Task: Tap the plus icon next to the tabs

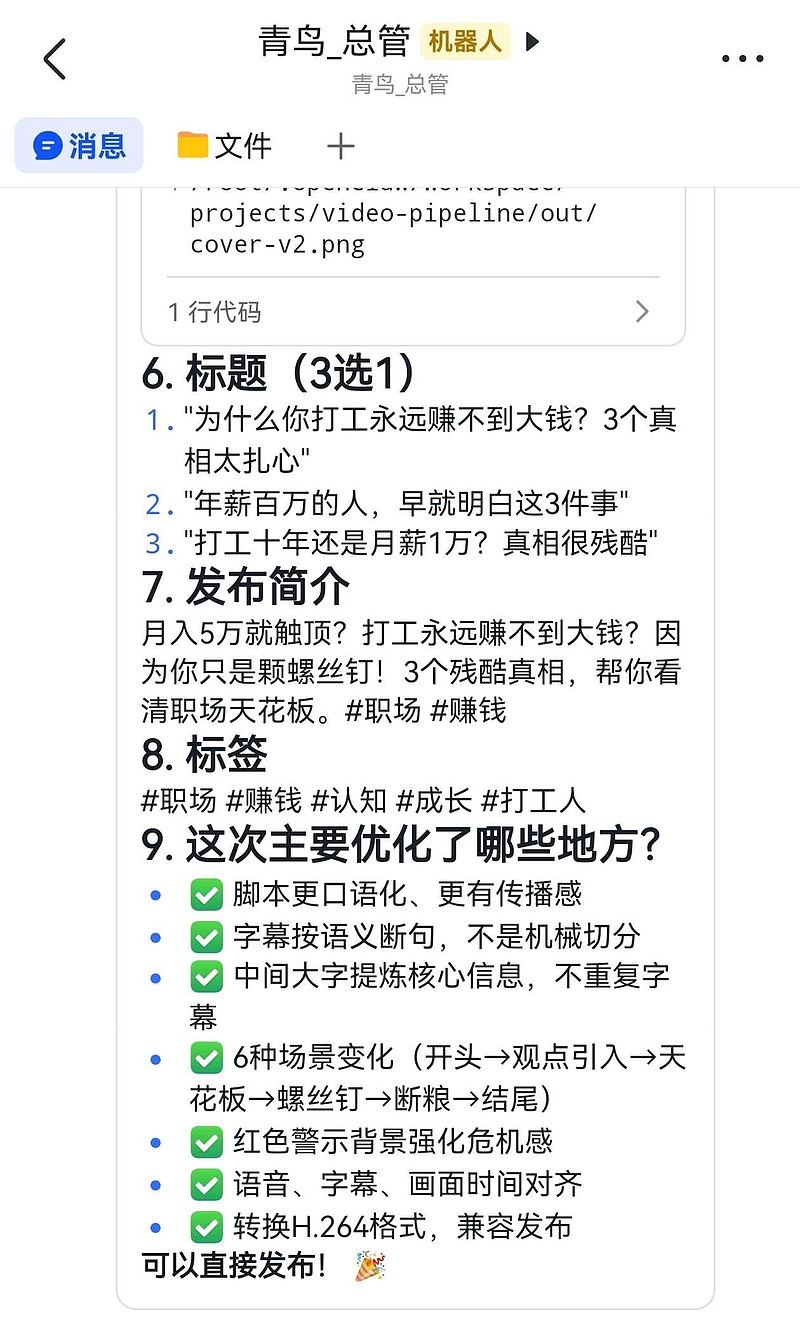Action: click(x=340, y=145)
